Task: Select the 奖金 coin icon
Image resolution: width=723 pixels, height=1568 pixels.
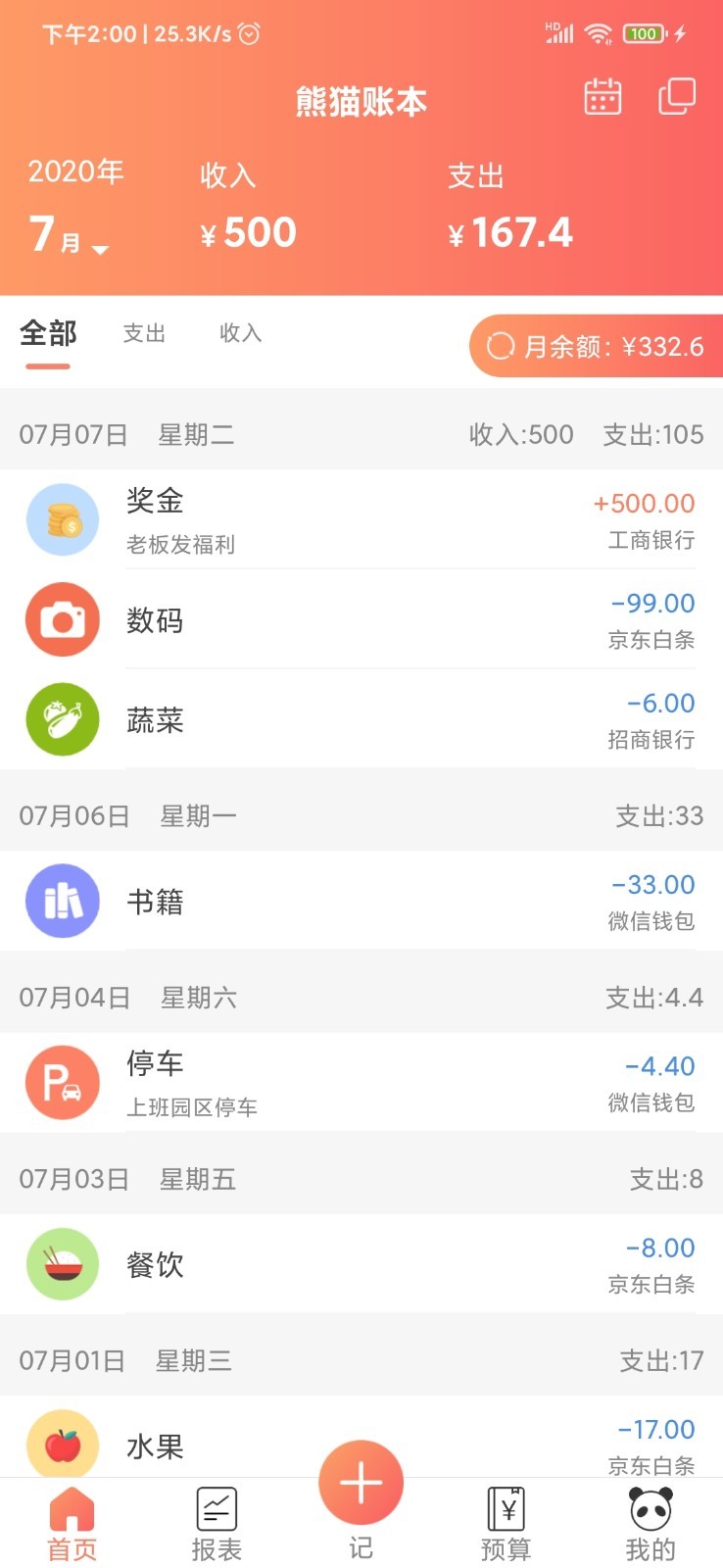Action: [x=63, y=519]
